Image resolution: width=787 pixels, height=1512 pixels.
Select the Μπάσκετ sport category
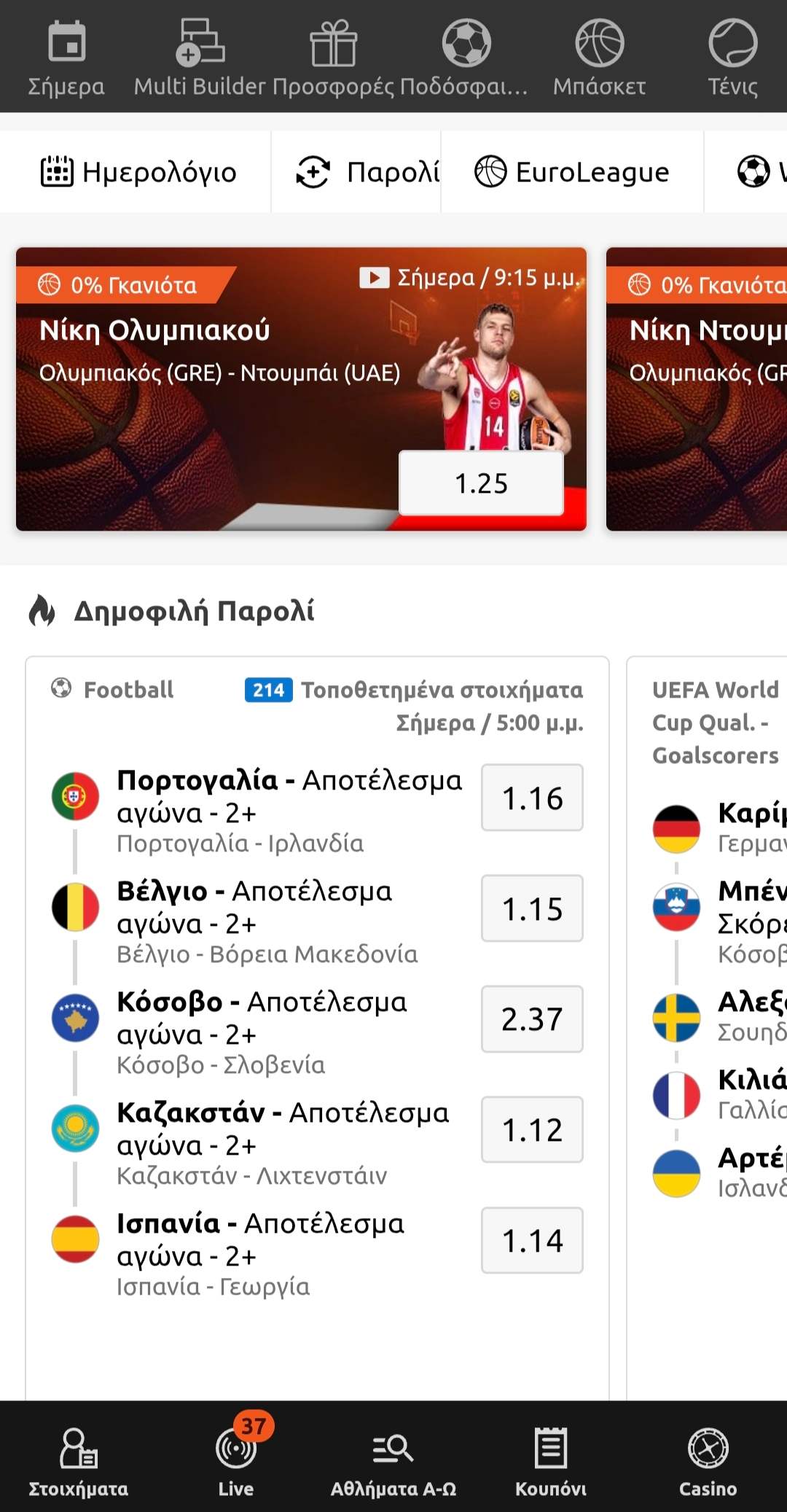coord(599,58)
